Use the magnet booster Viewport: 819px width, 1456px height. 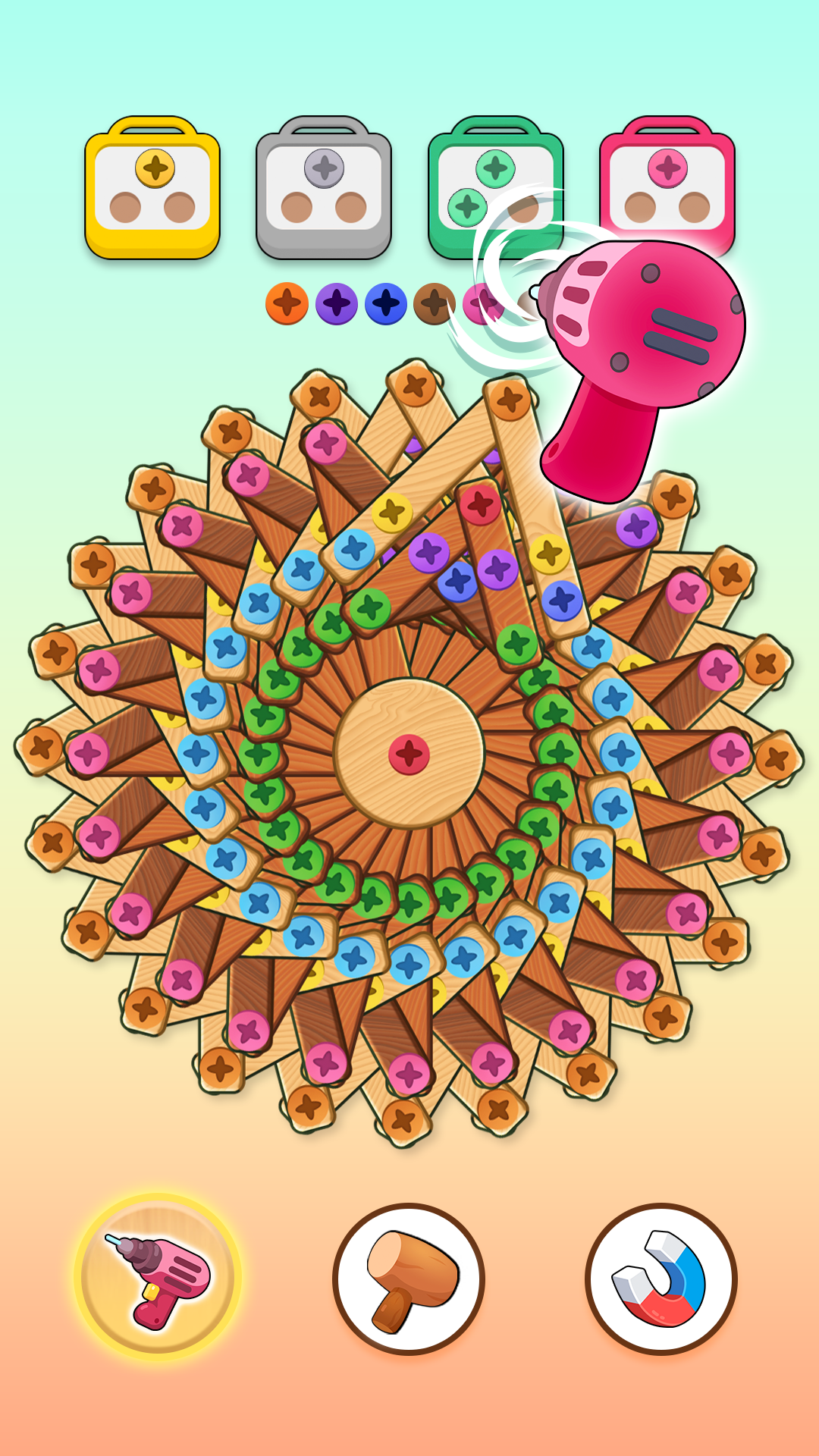[x=661, y=1279]
